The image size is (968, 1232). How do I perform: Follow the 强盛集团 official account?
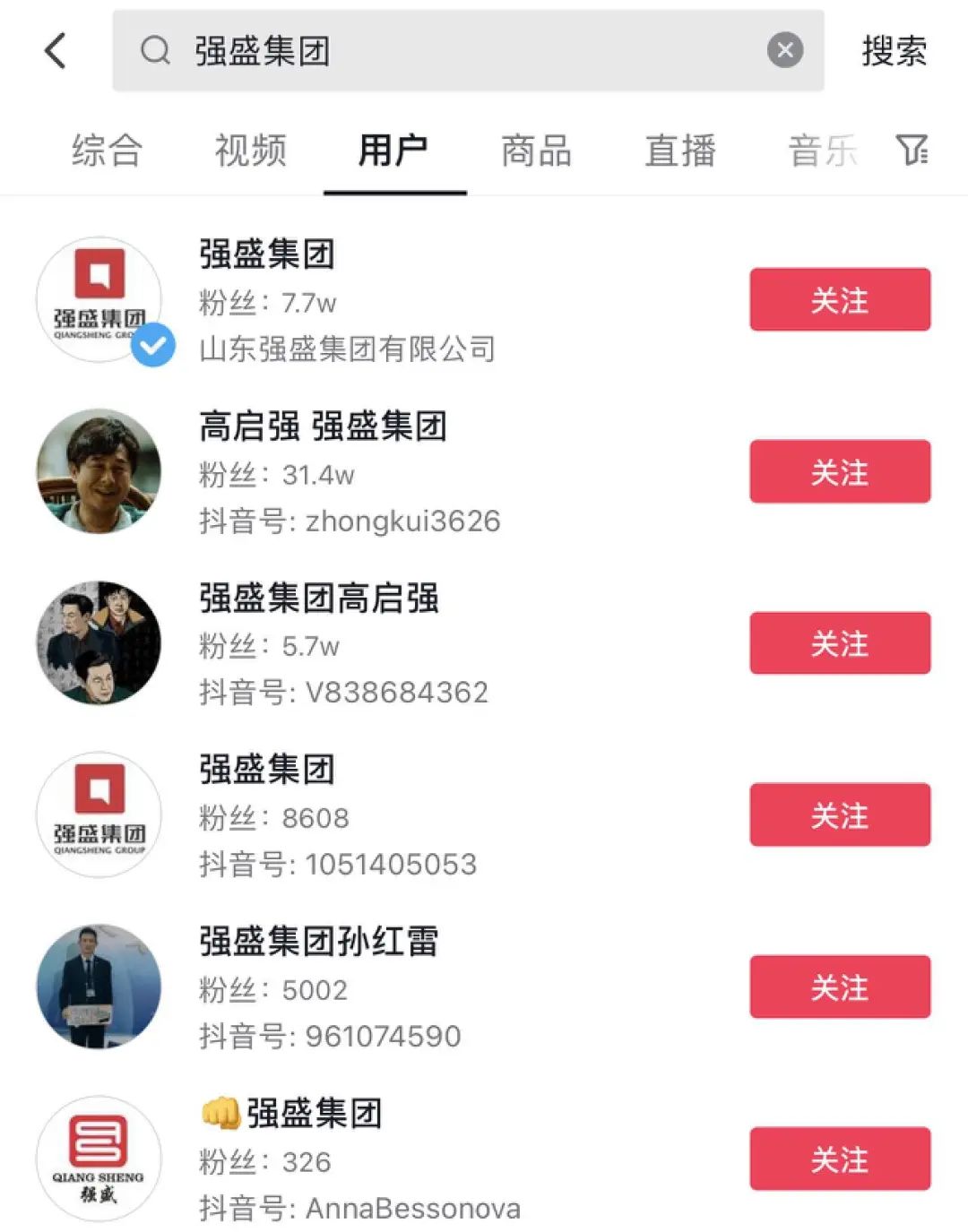click(839, 300)
